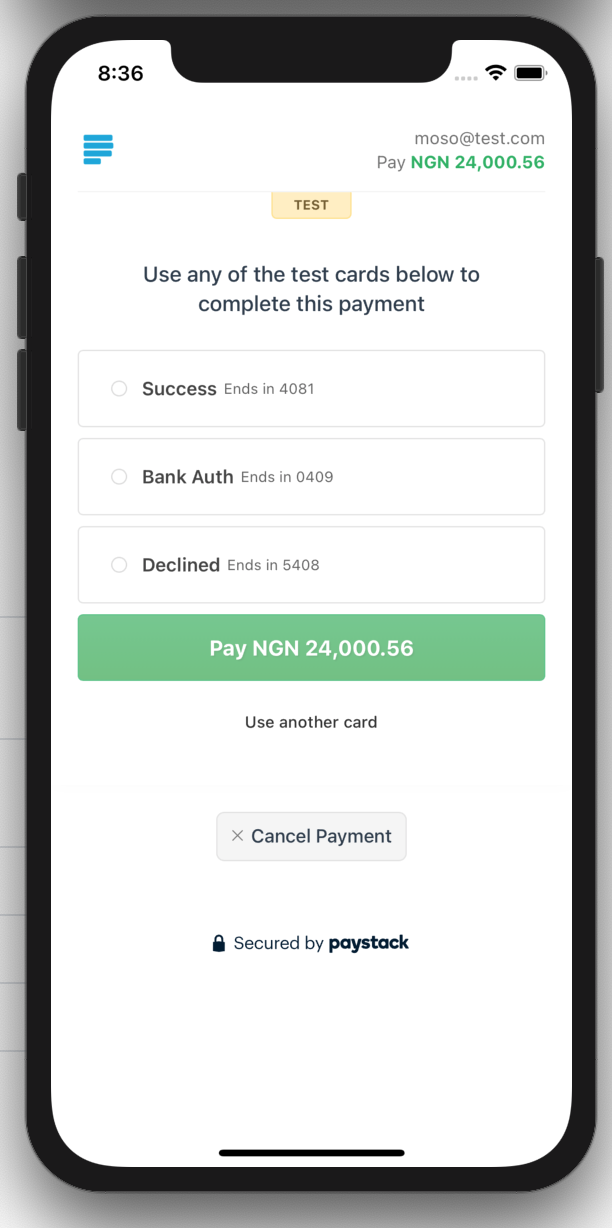Select the Success test card option

(x=311, y=389)
